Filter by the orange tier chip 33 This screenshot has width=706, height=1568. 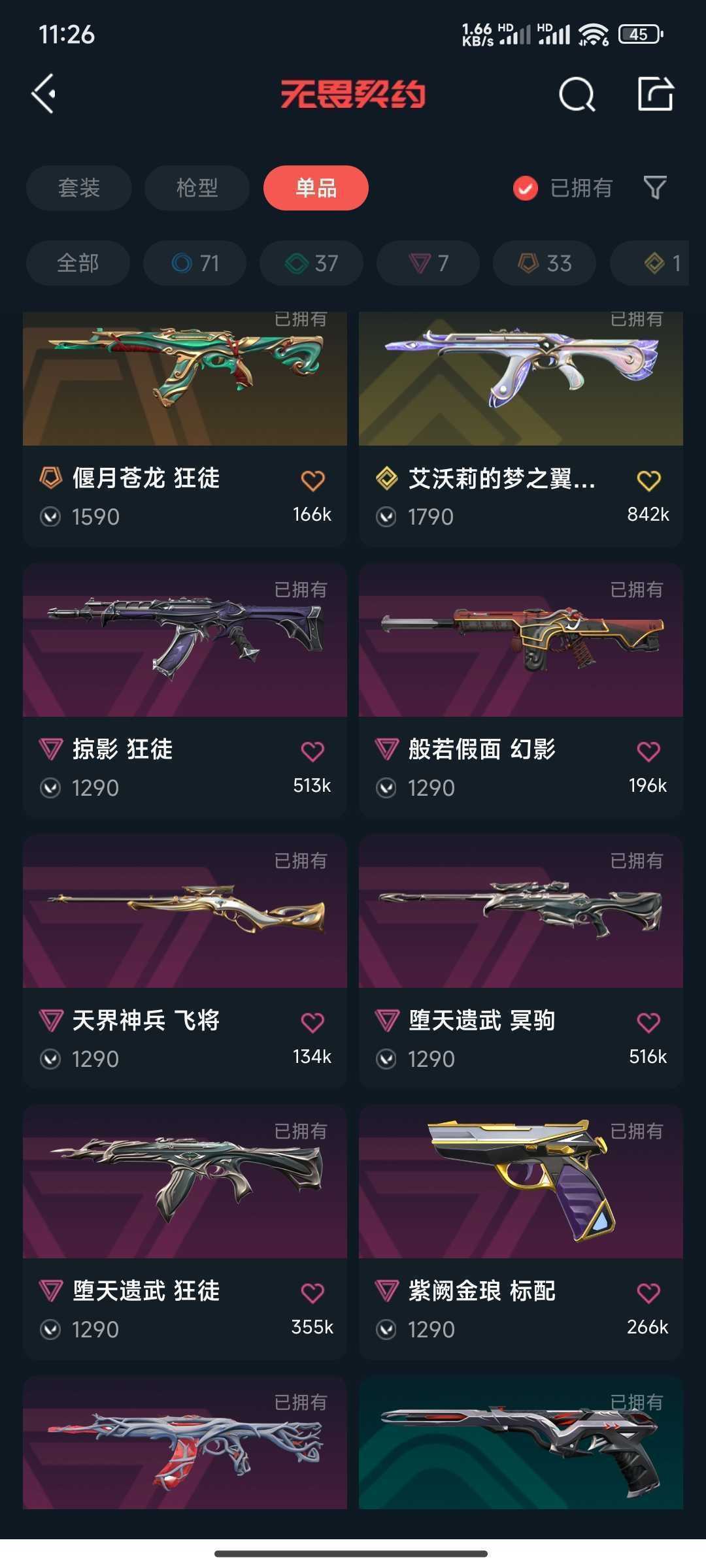(x=545, y=263)
